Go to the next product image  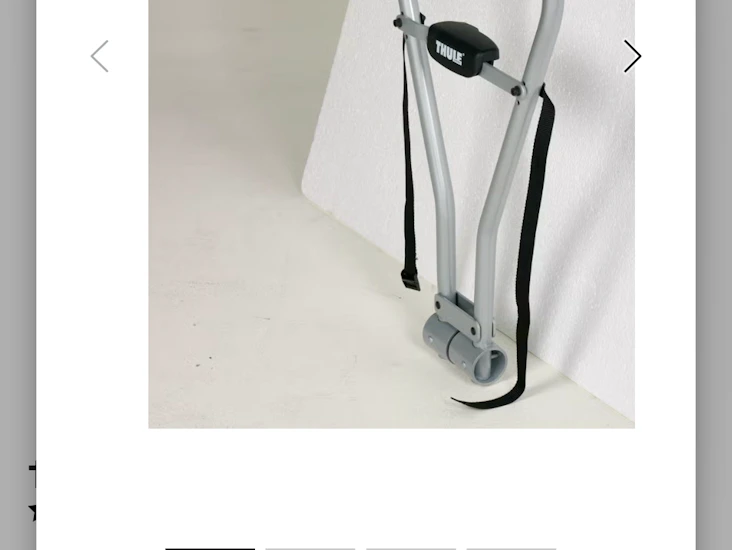[632, 57]
